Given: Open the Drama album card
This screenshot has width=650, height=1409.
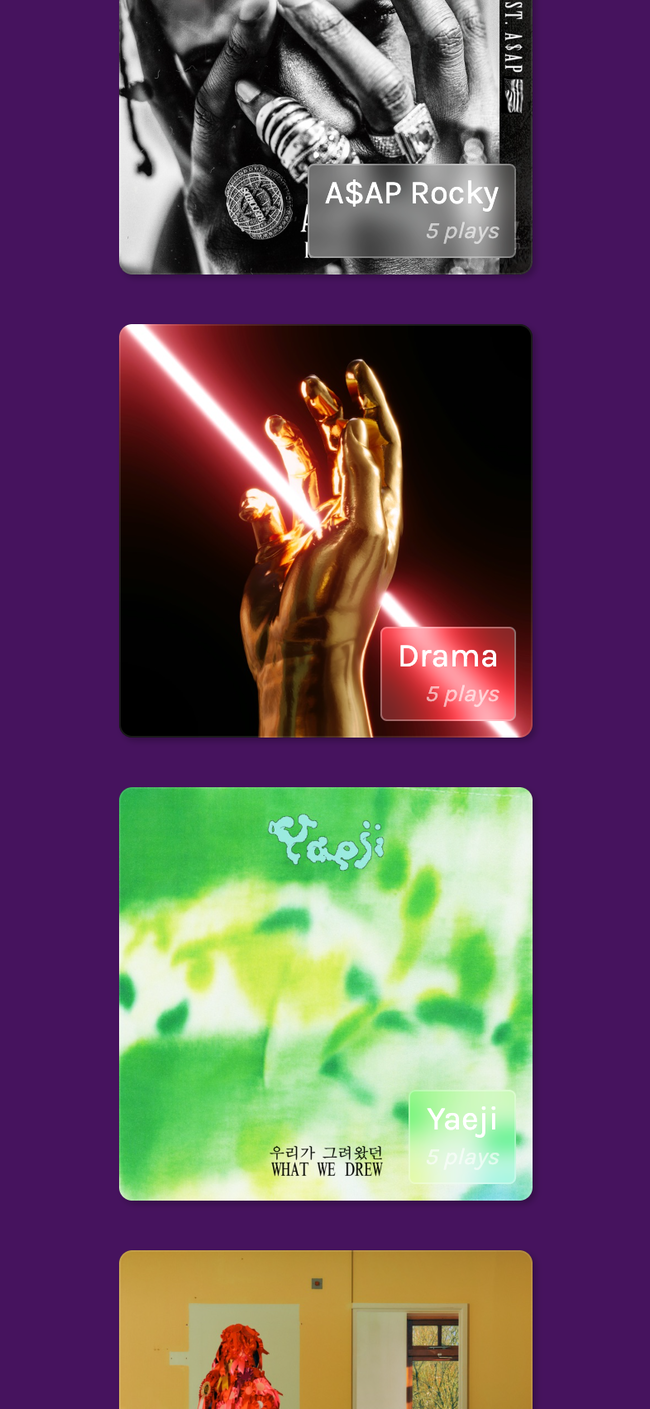Looking at the screenshot, I should (325, 530).
